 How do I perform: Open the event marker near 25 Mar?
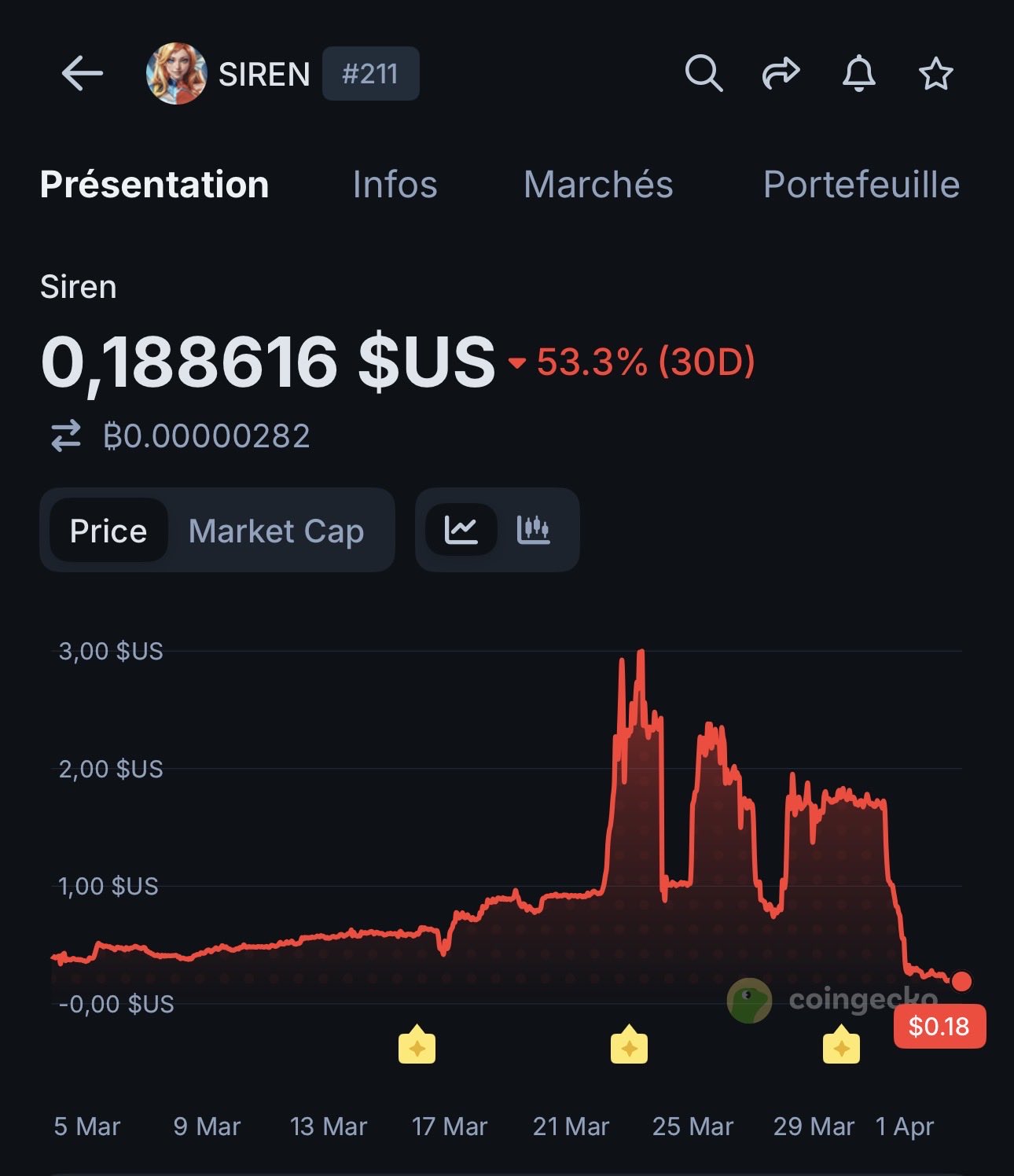629,1046
